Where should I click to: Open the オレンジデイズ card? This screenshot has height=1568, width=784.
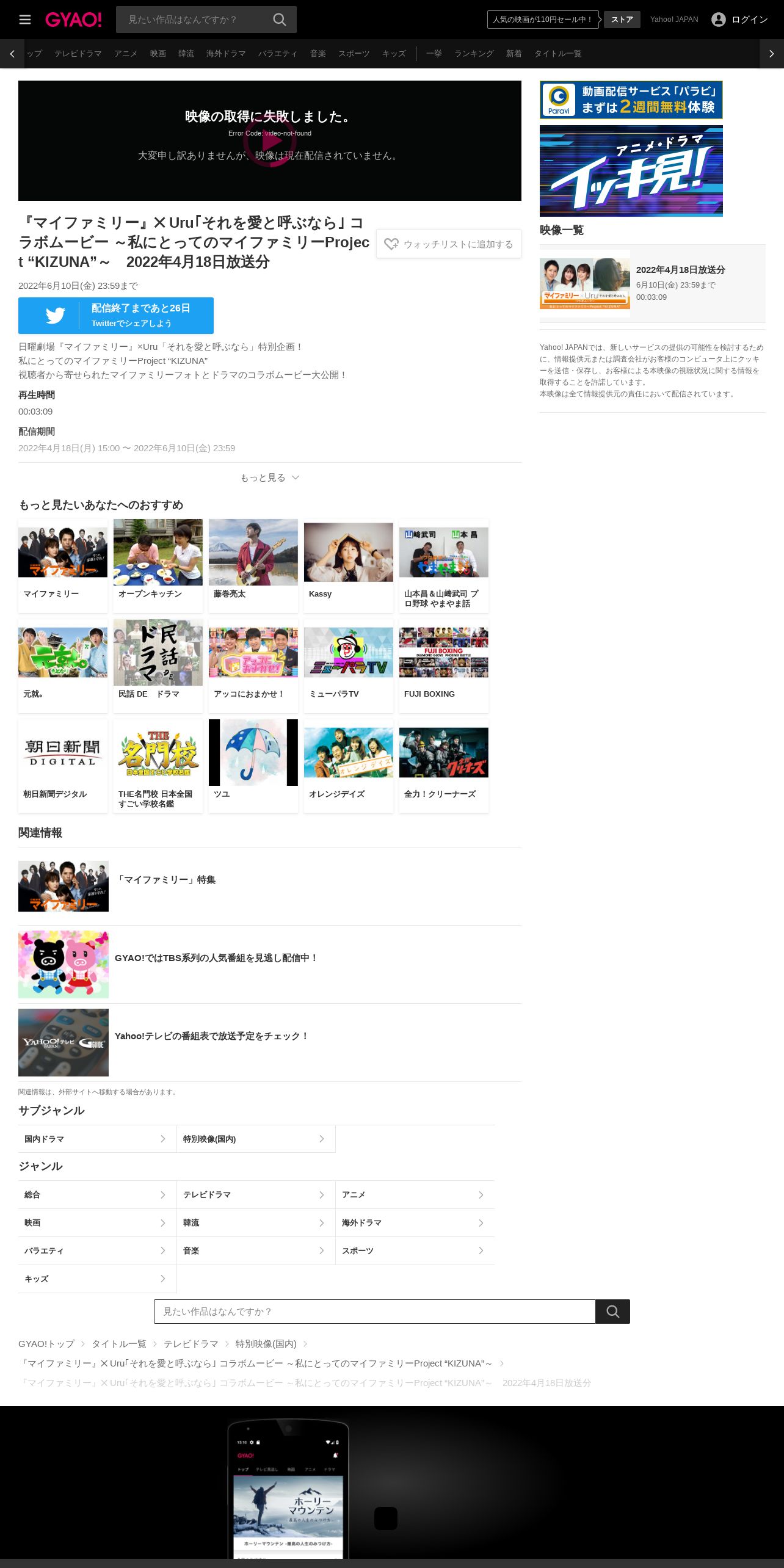[349, 766]
